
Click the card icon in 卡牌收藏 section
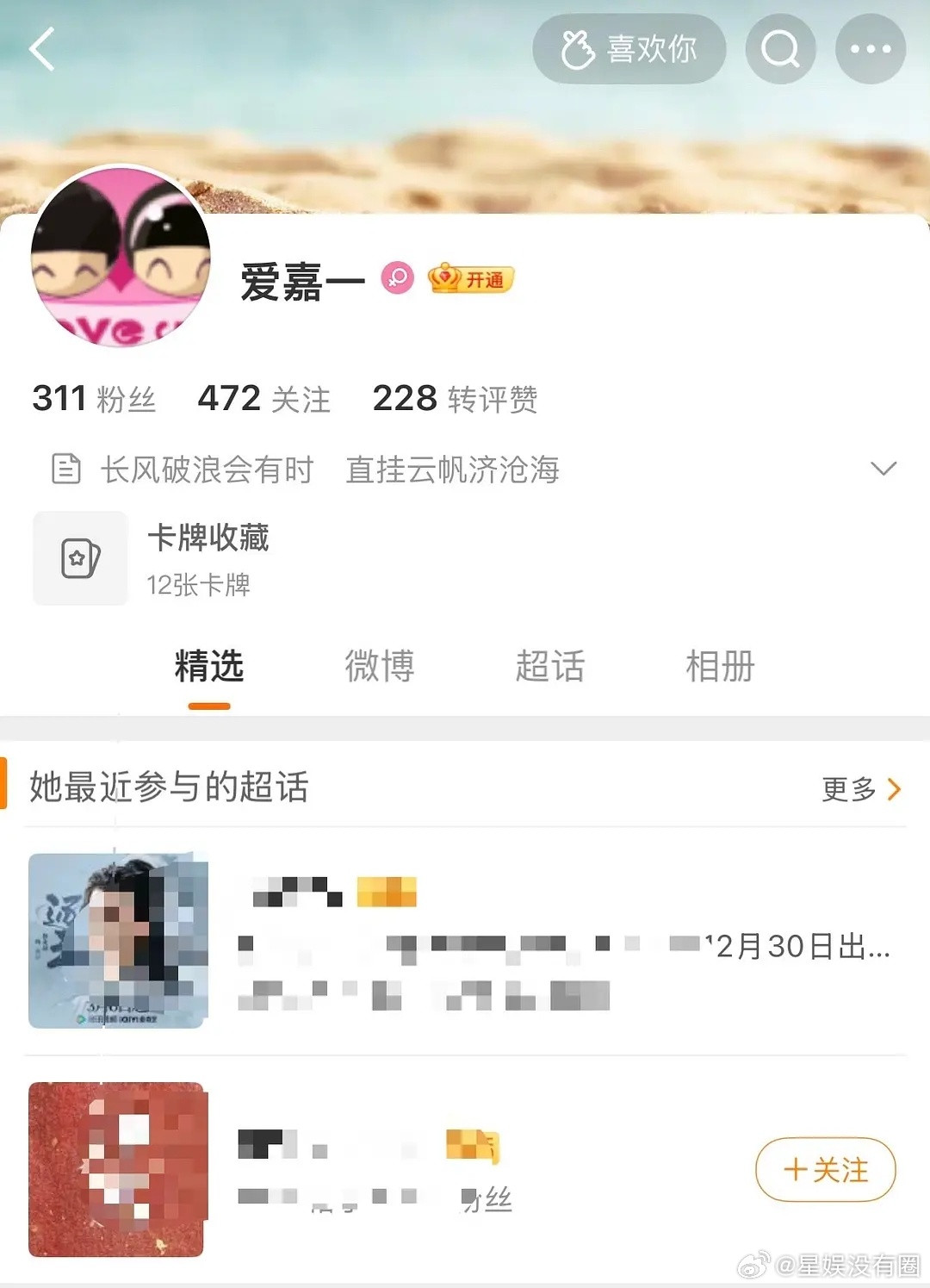79,558
